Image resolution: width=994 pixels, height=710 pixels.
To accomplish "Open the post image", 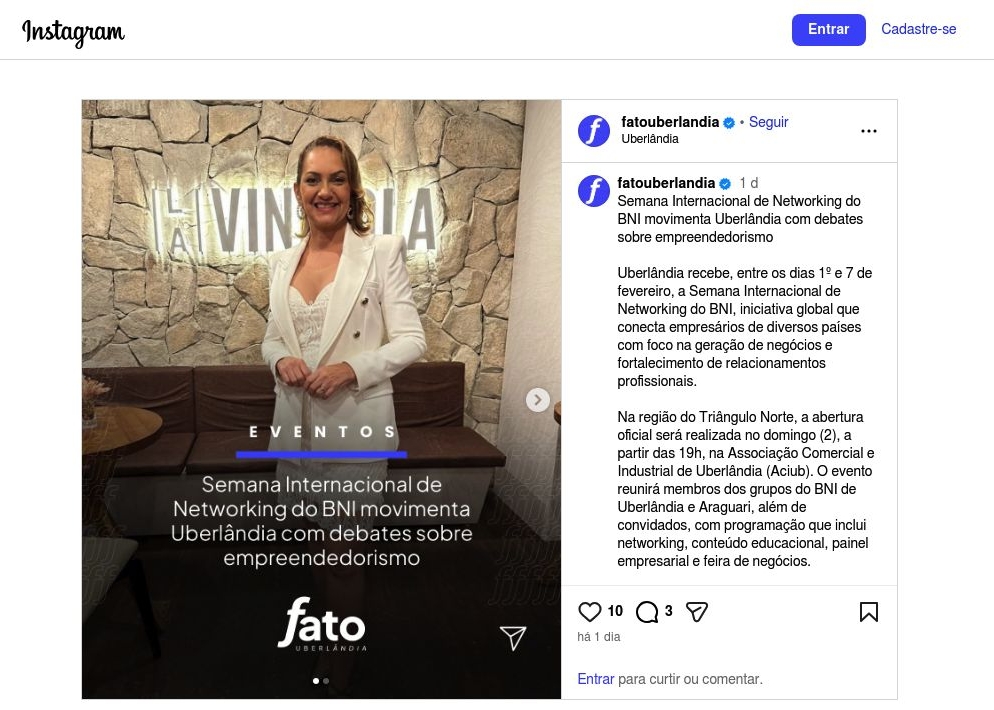I will (x=321, y=300).
